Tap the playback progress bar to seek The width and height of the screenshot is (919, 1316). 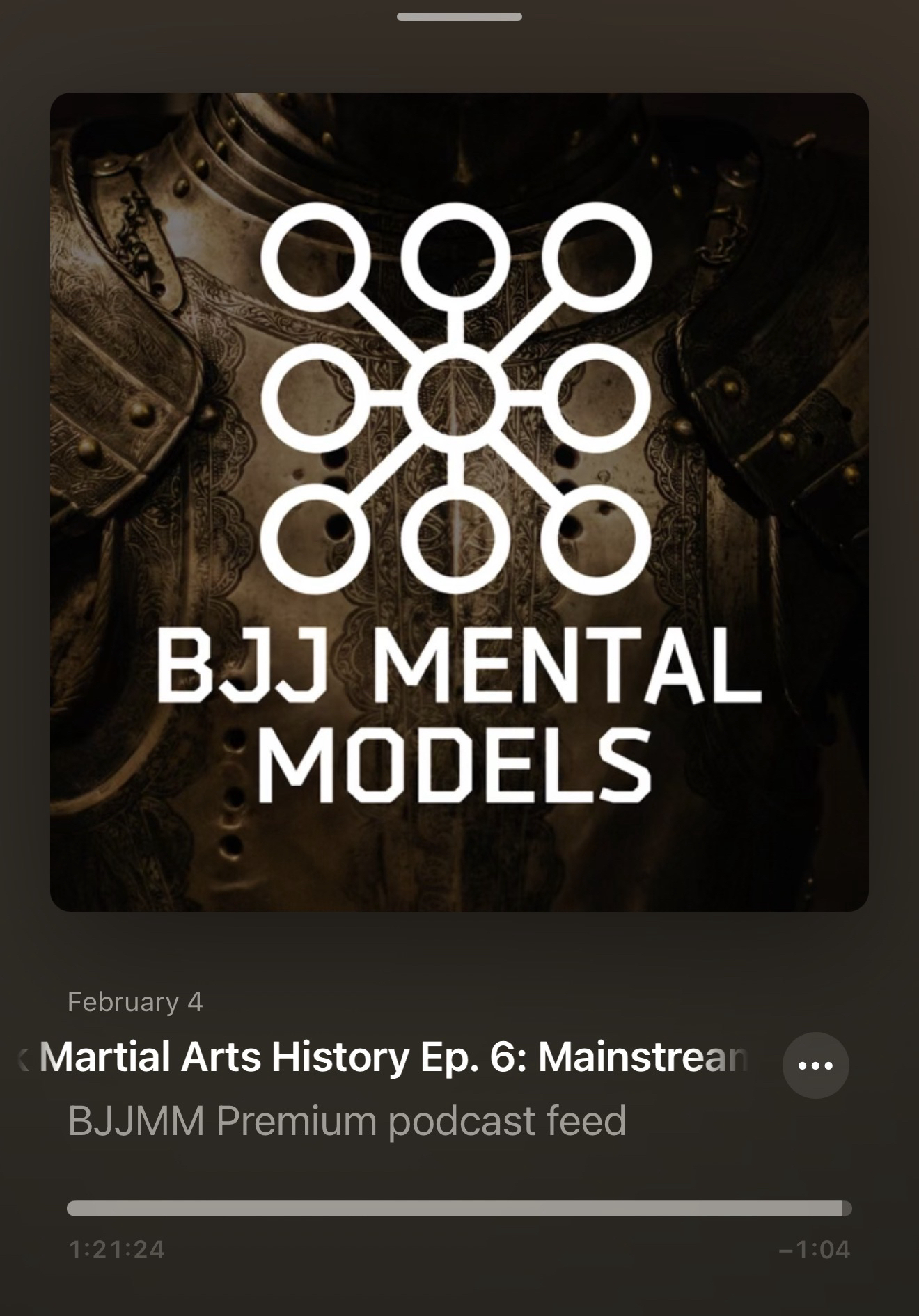[x=459, y=1208]
